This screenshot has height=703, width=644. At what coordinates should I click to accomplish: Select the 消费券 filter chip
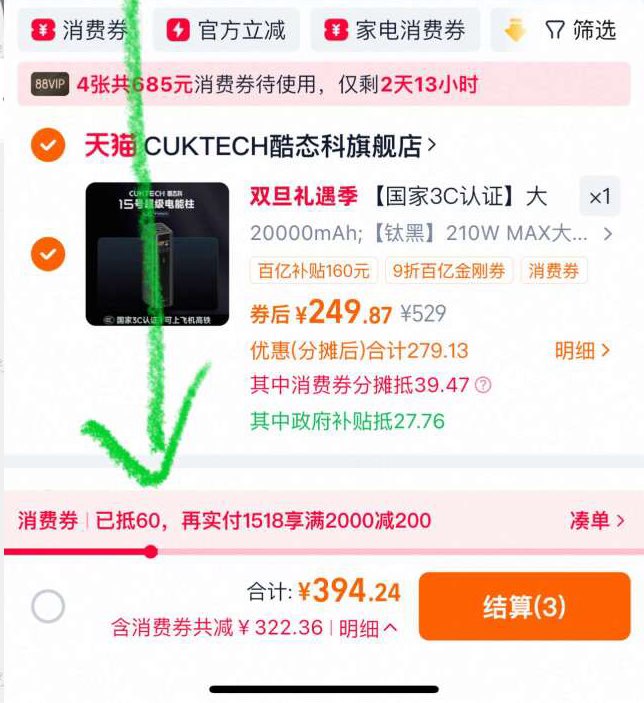coord(80,30)
